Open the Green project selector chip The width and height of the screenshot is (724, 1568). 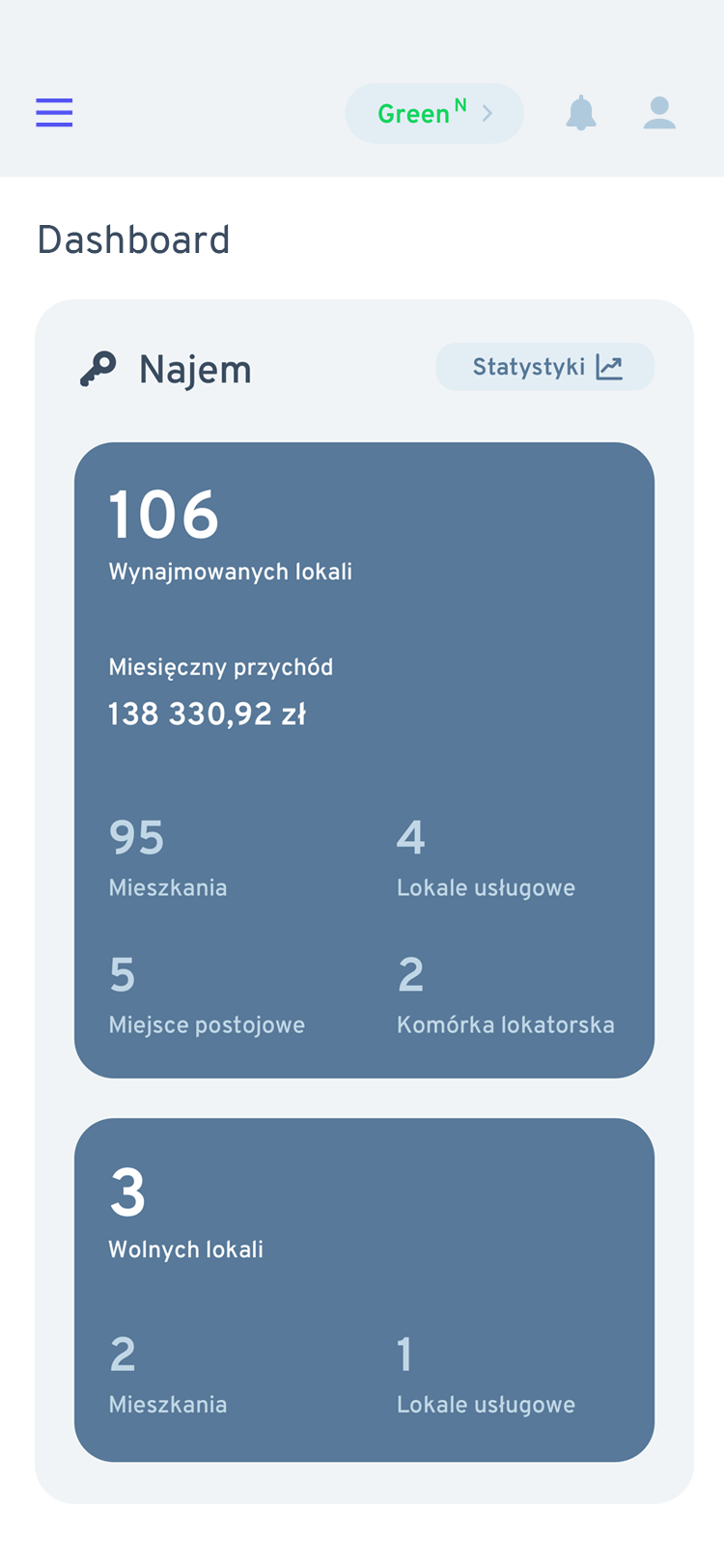[x=434, y=114]
